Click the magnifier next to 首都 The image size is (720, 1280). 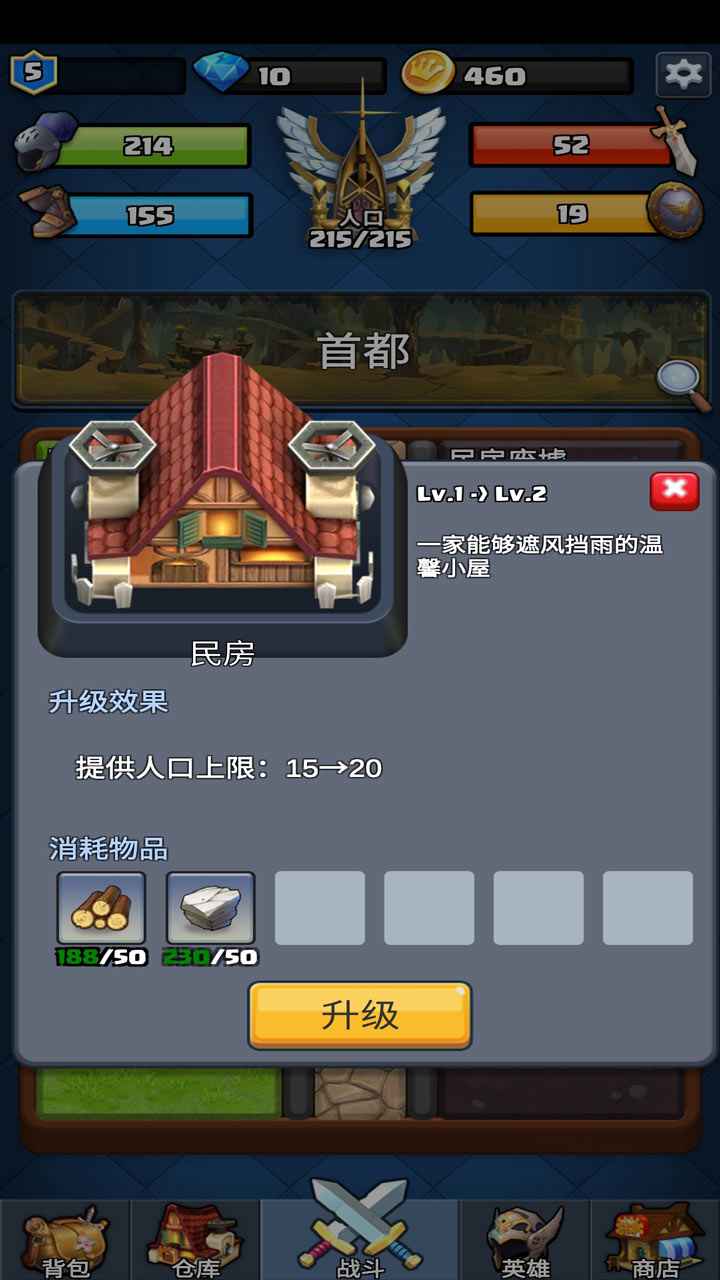pyautogui.click(x=676, y=378)
